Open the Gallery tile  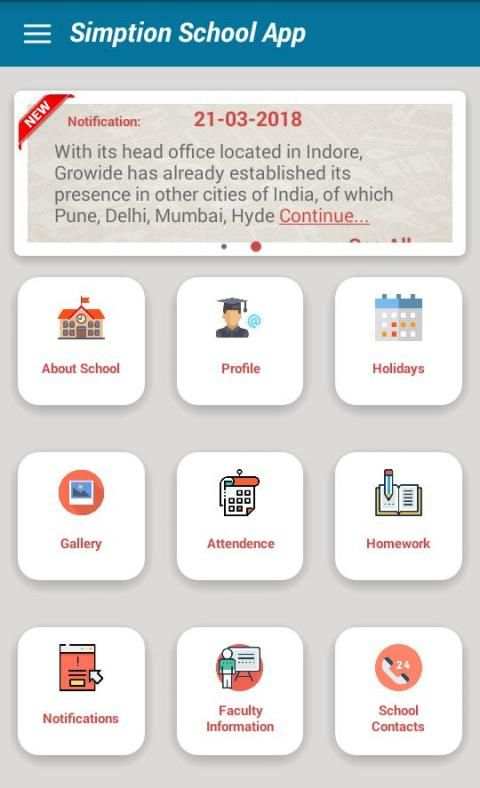[x=81, y=516]
